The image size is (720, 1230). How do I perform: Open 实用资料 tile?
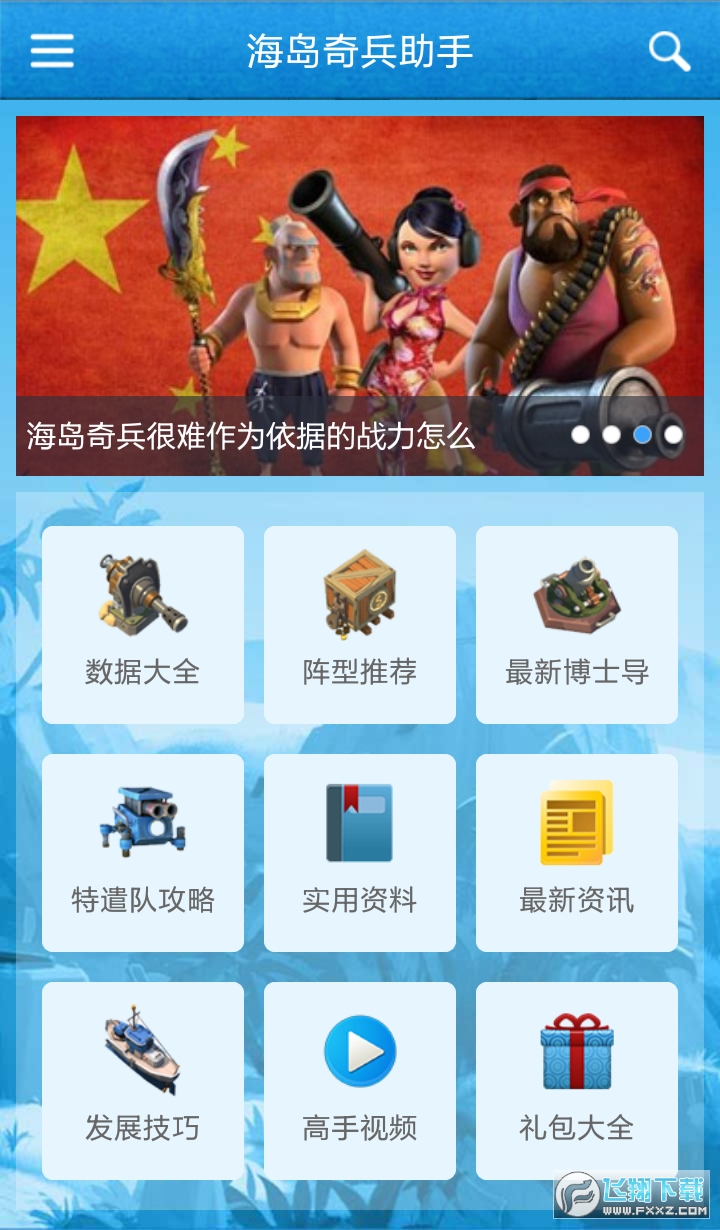(360, 852)
